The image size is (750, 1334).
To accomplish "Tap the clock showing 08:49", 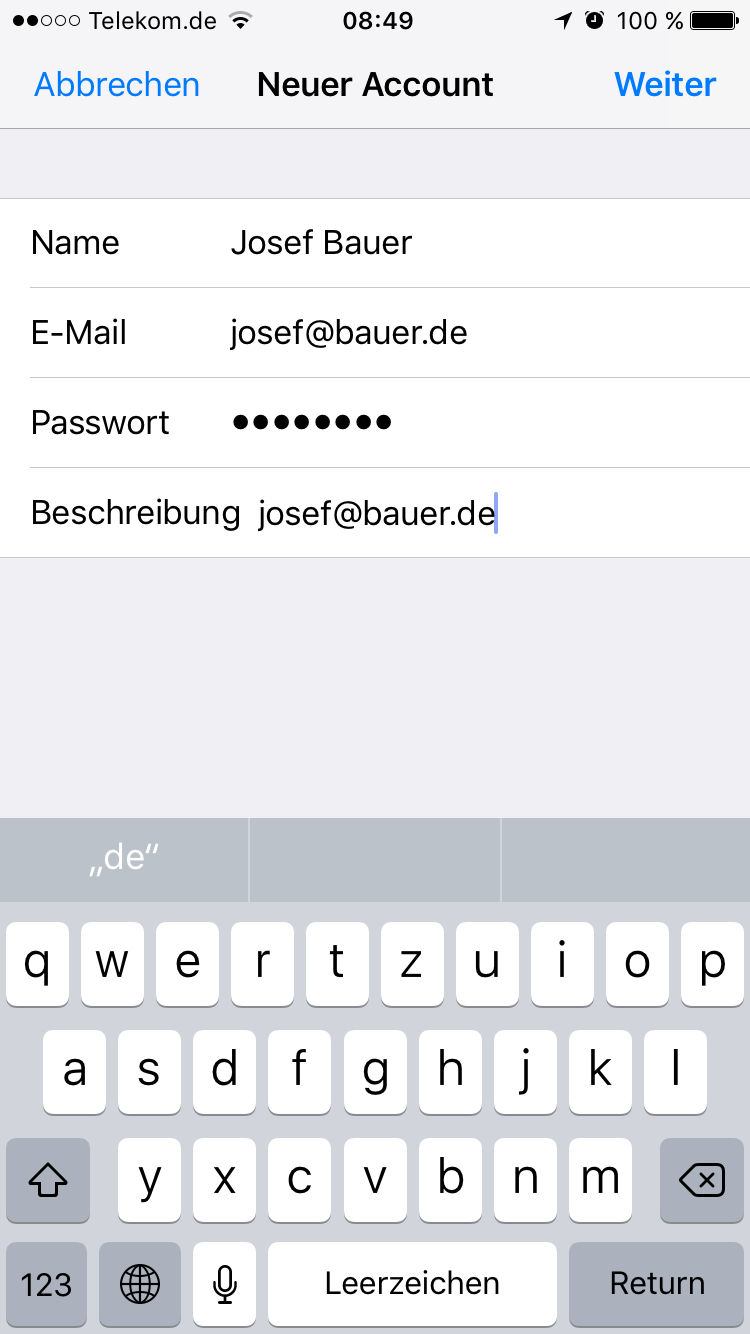I will point(375,19).
